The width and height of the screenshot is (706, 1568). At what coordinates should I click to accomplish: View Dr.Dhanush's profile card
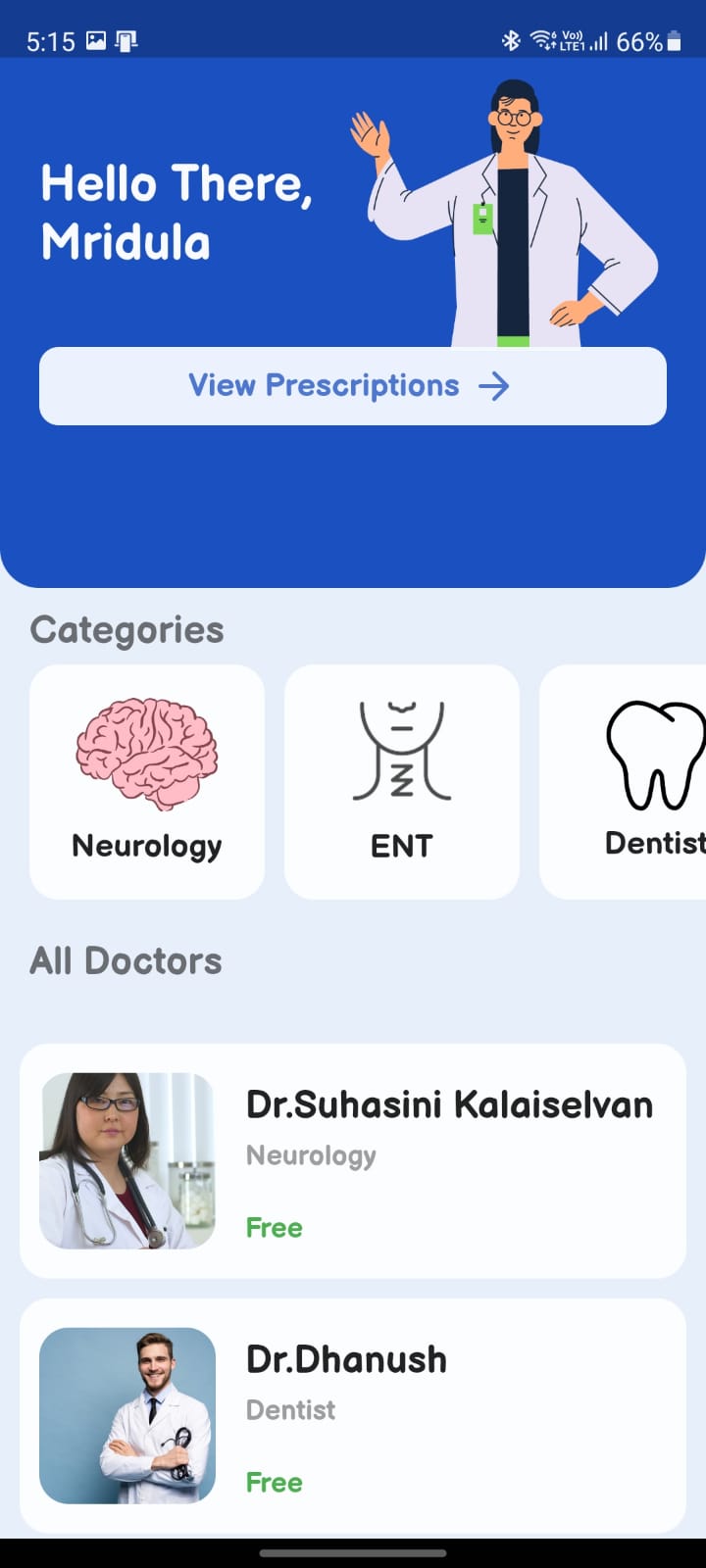tap(352, 1415)
